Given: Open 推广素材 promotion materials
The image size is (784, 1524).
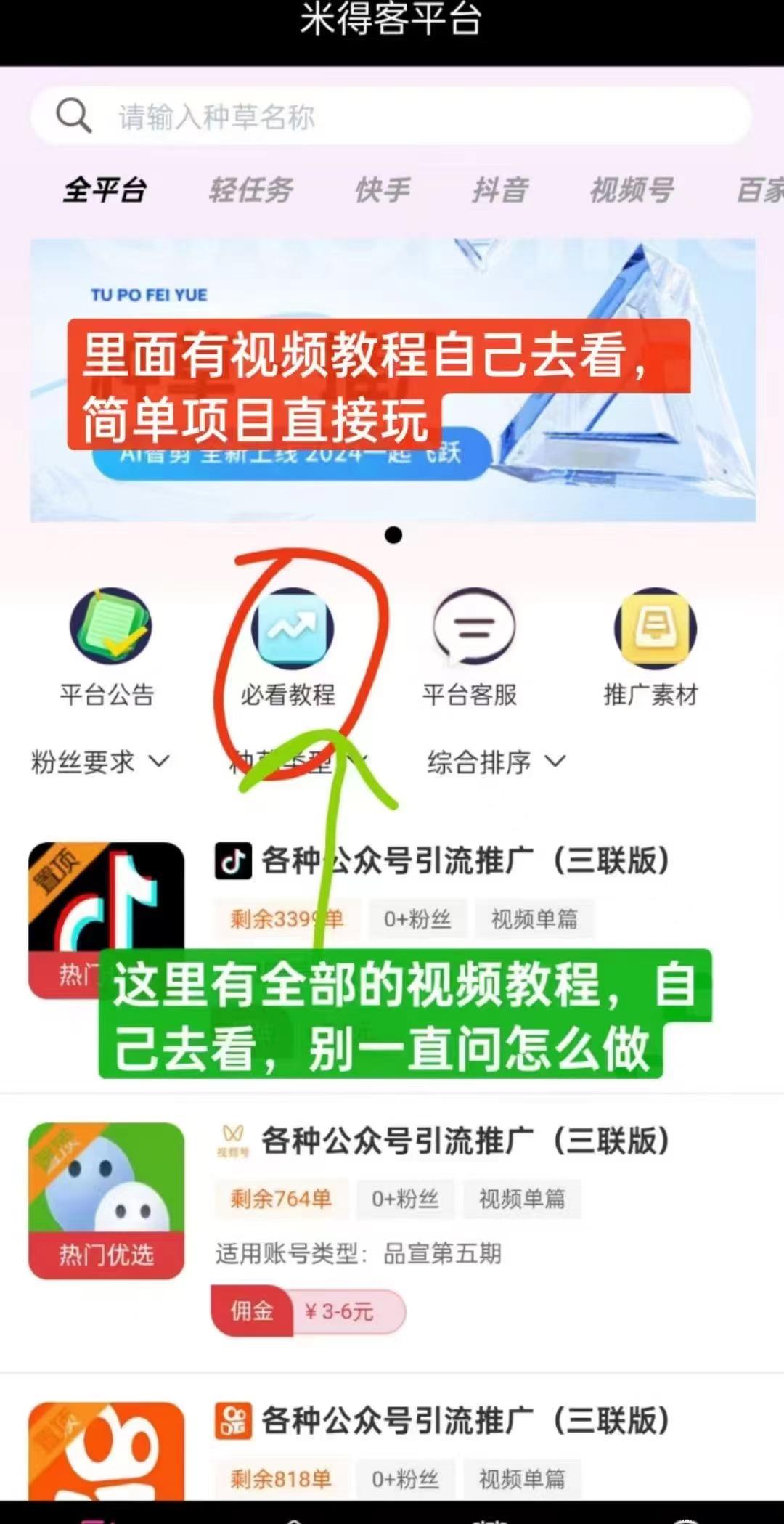Looking at the screenshot, I should click(651, 648).
